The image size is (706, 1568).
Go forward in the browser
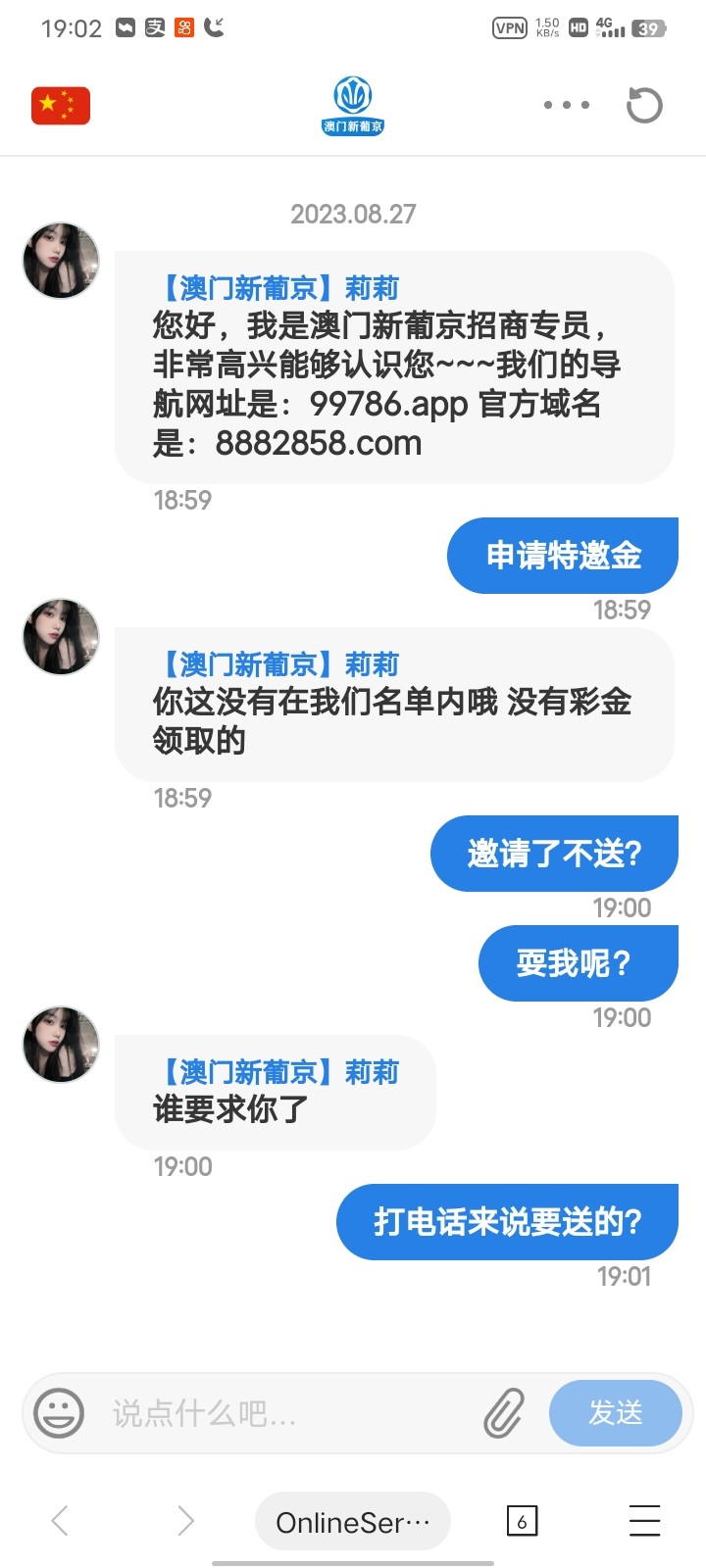(x=185, y=1521)
